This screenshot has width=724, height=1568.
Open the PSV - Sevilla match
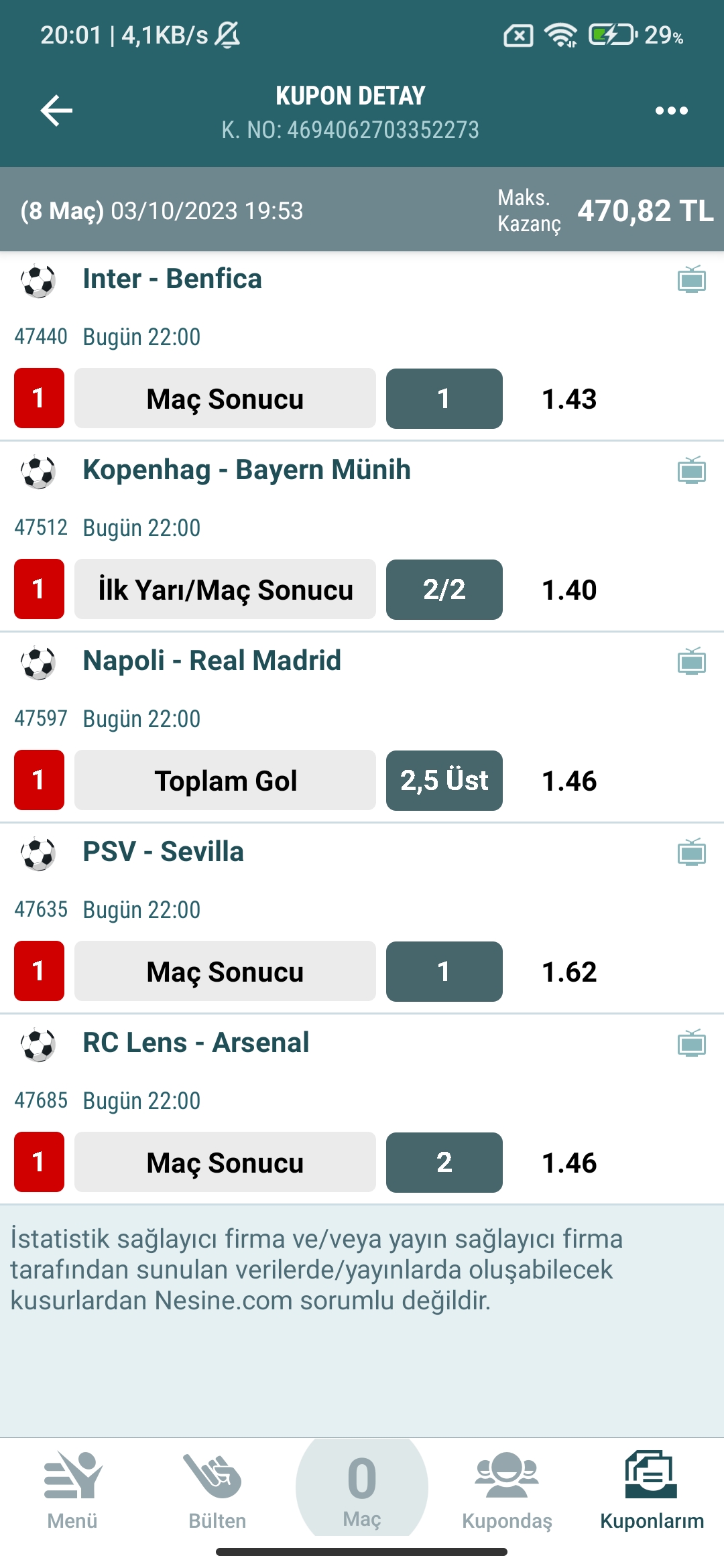coord(163,852)
